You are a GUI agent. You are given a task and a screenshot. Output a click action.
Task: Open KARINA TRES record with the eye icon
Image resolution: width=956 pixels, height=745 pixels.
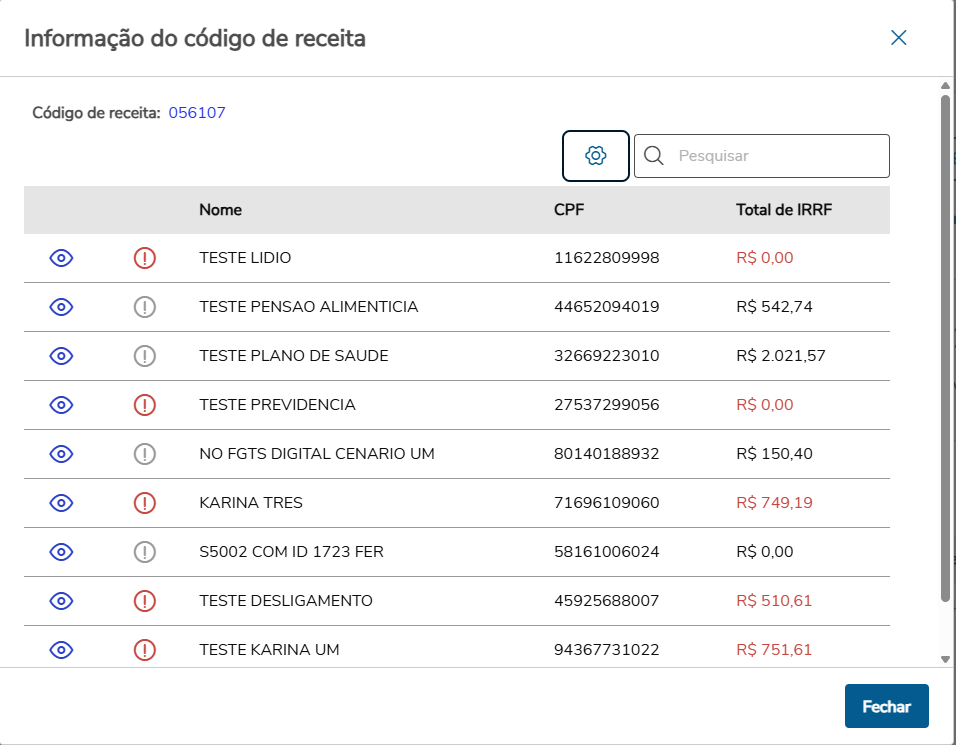[x=62, y=503]
